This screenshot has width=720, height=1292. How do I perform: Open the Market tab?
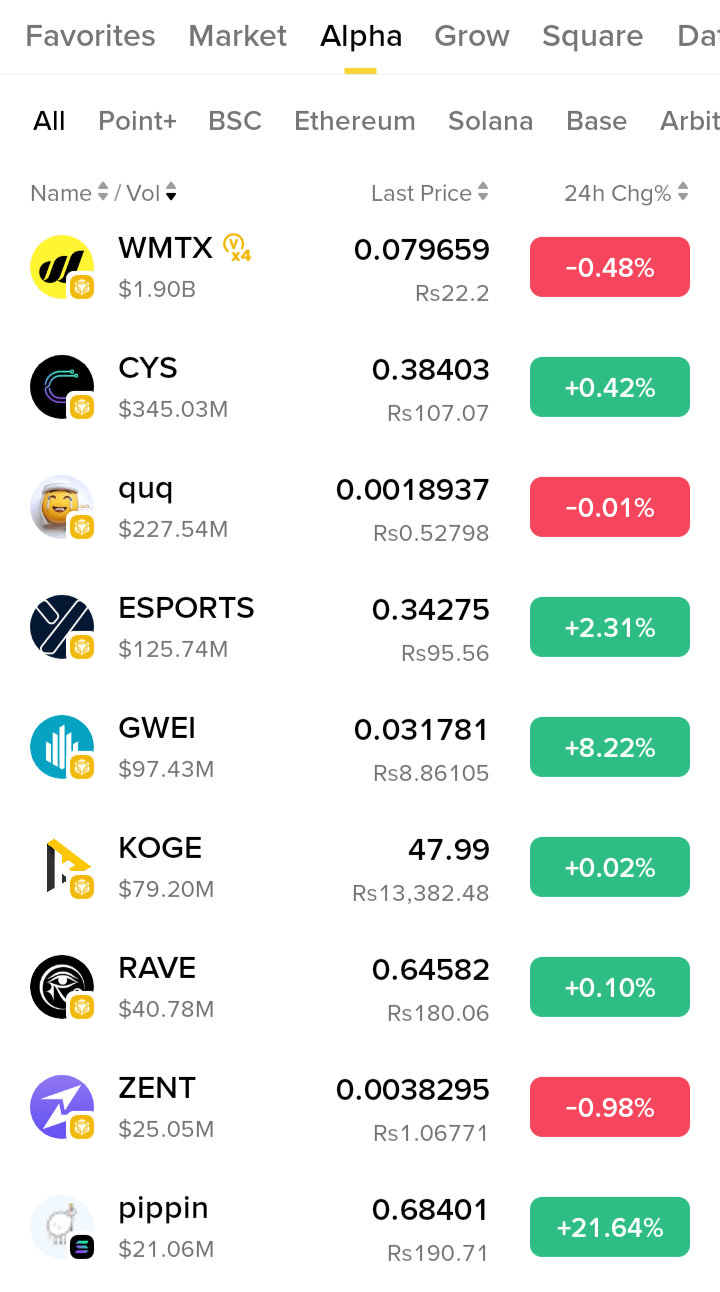[x=237, y=37]
